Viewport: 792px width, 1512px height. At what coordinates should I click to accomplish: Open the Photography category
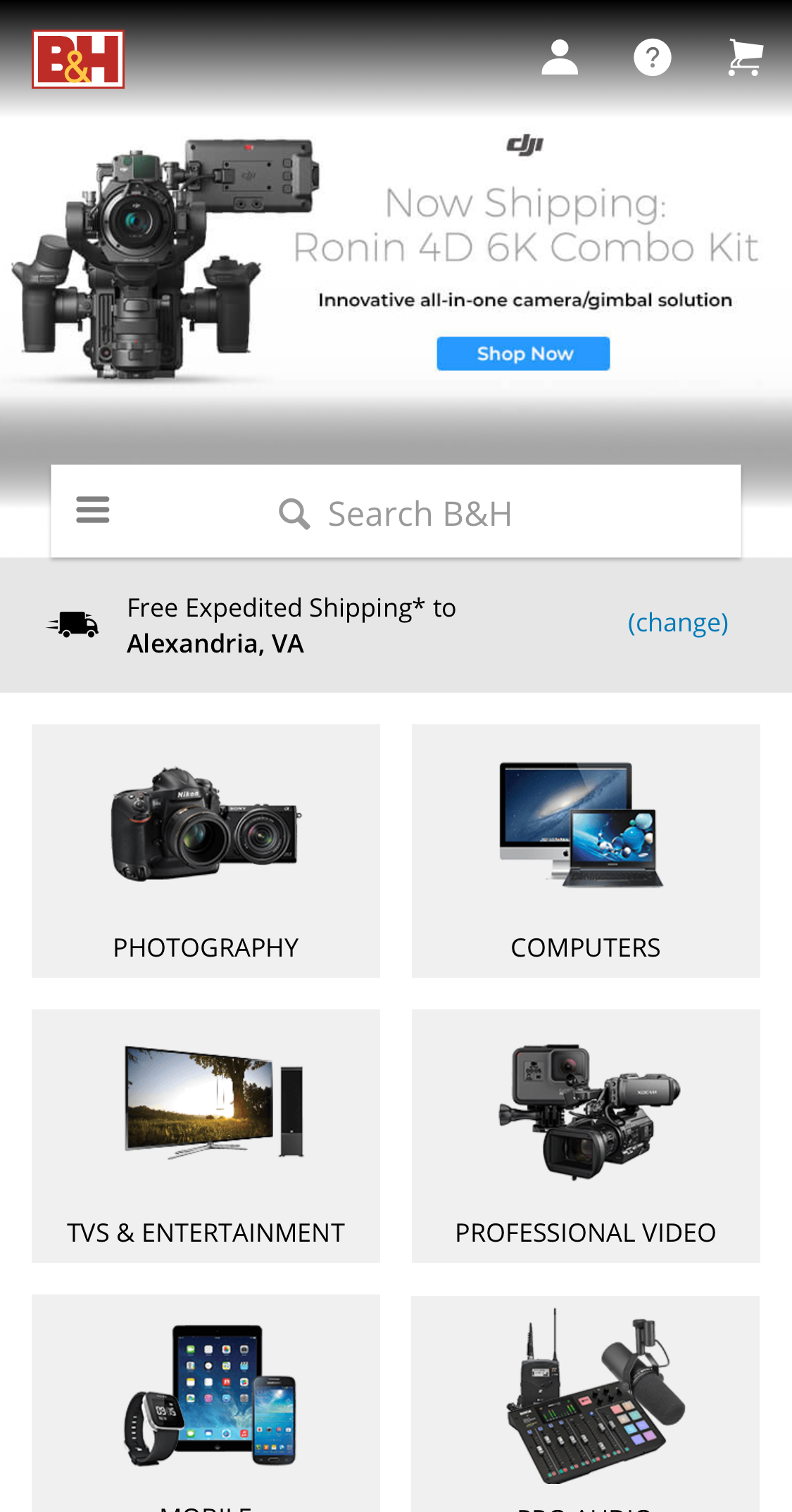point(206,851)
